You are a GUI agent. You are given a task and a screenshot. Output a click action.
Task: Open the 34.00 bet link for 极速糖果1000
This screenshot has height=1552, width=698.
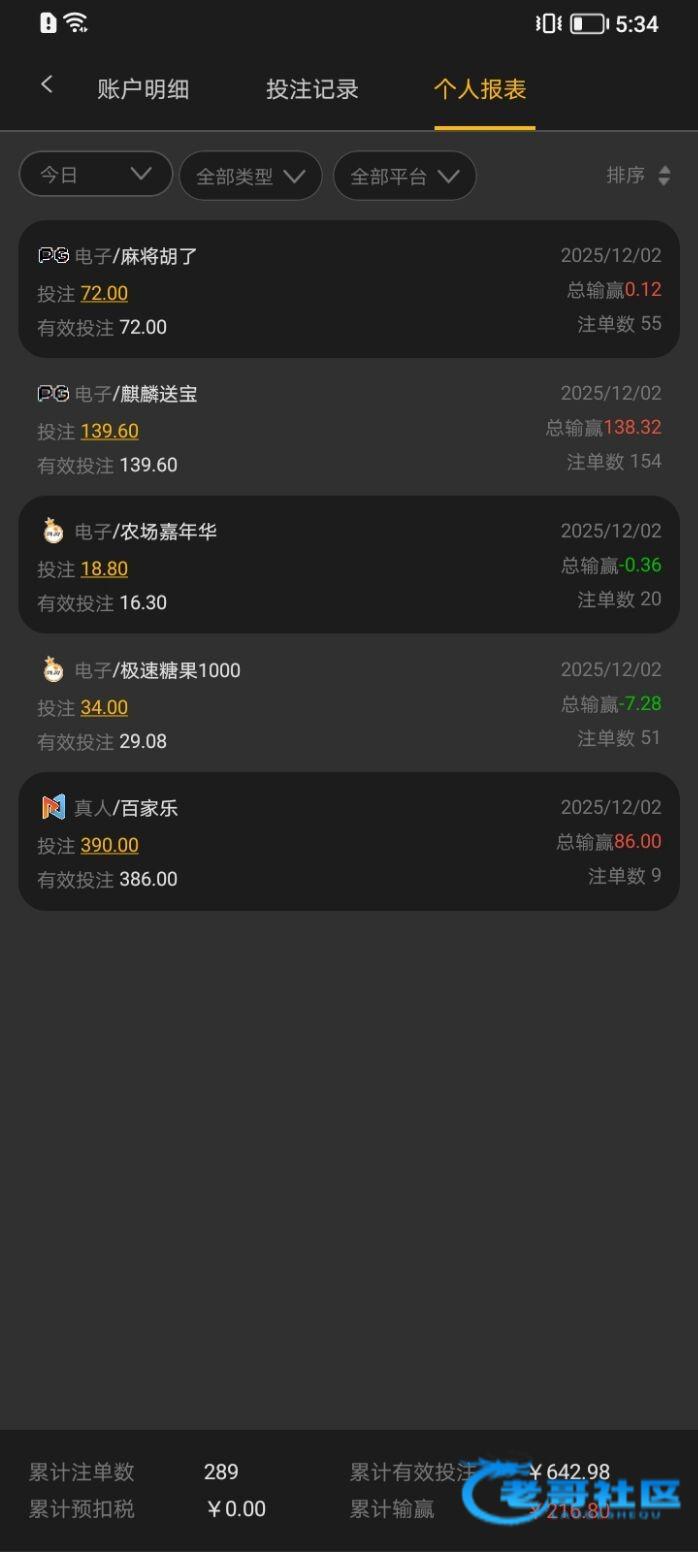pos(104,707)
